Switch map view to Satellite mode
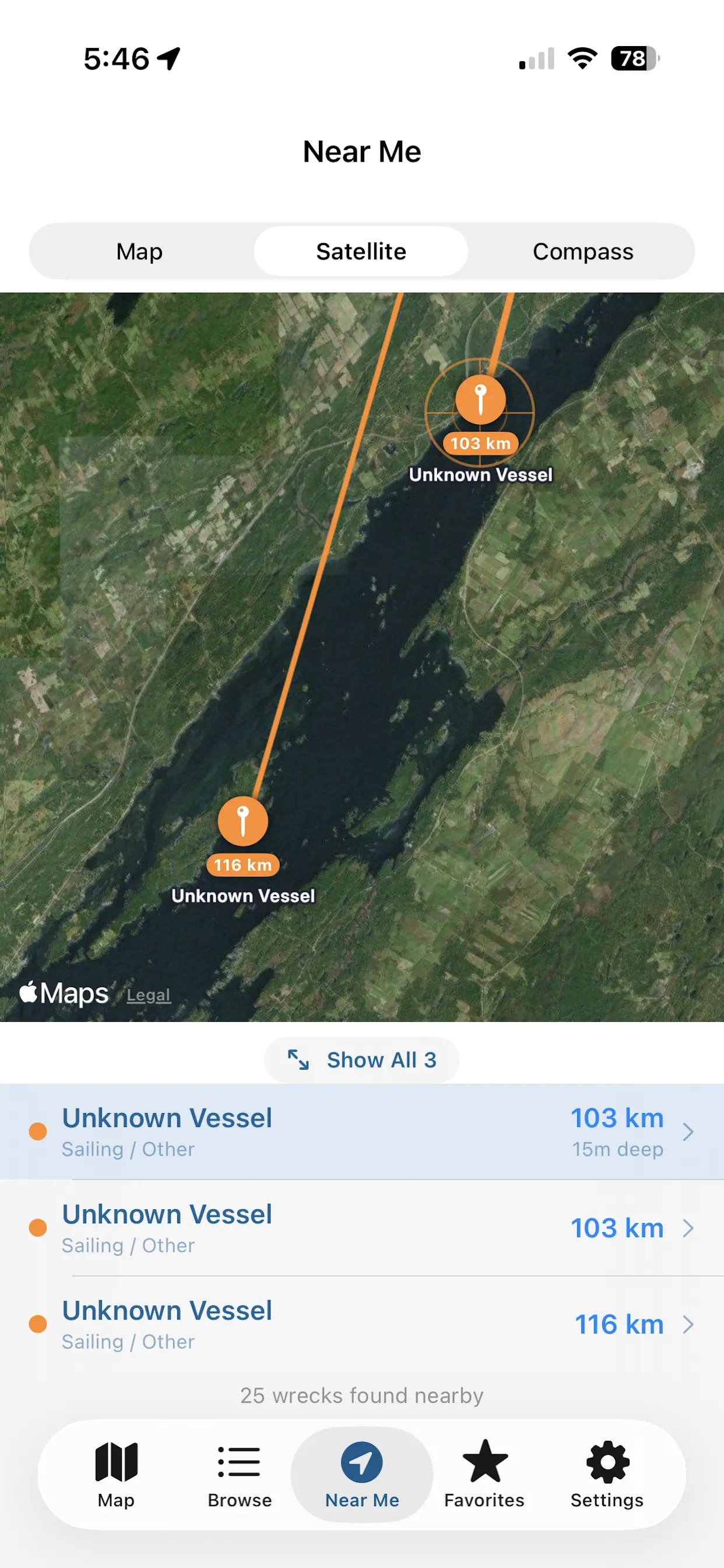This screenshot has height=1568, width=724. click(x=361, y=251)
